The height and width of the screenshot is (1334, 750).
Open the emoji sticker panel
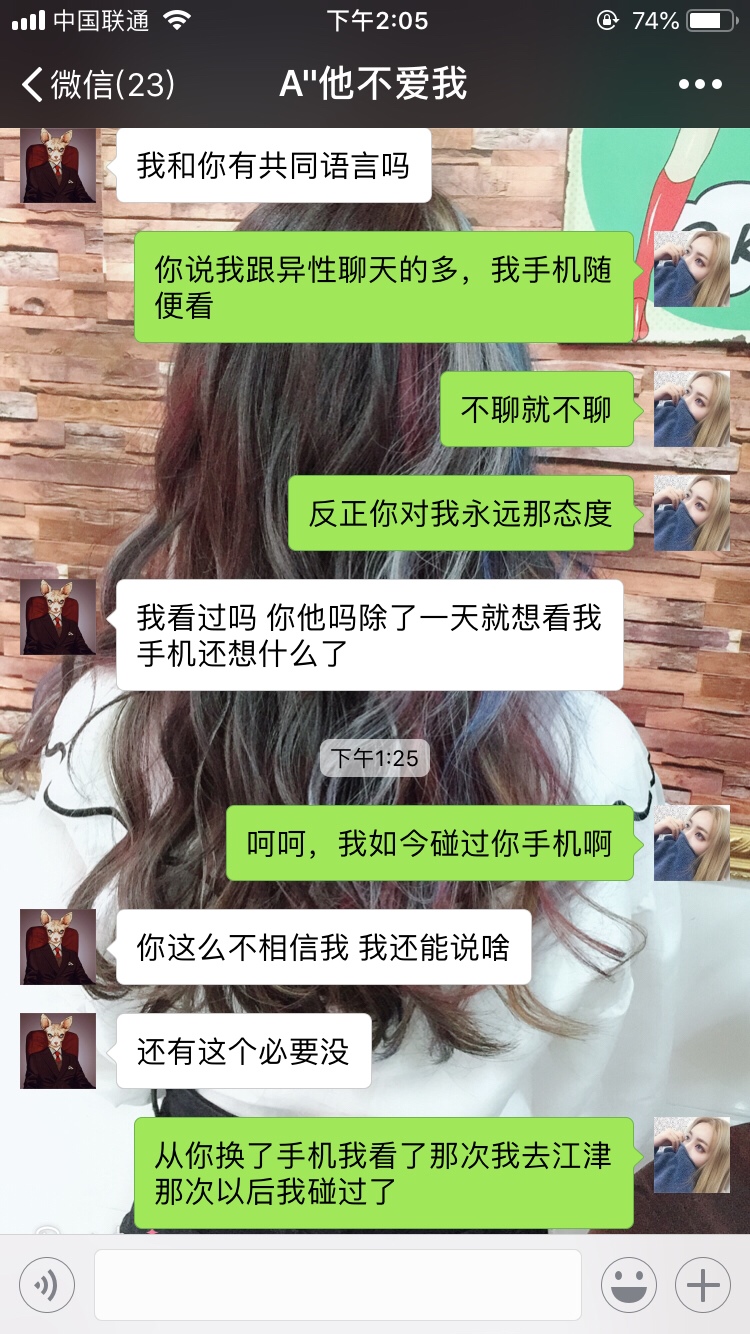[x=629, y=1284]
